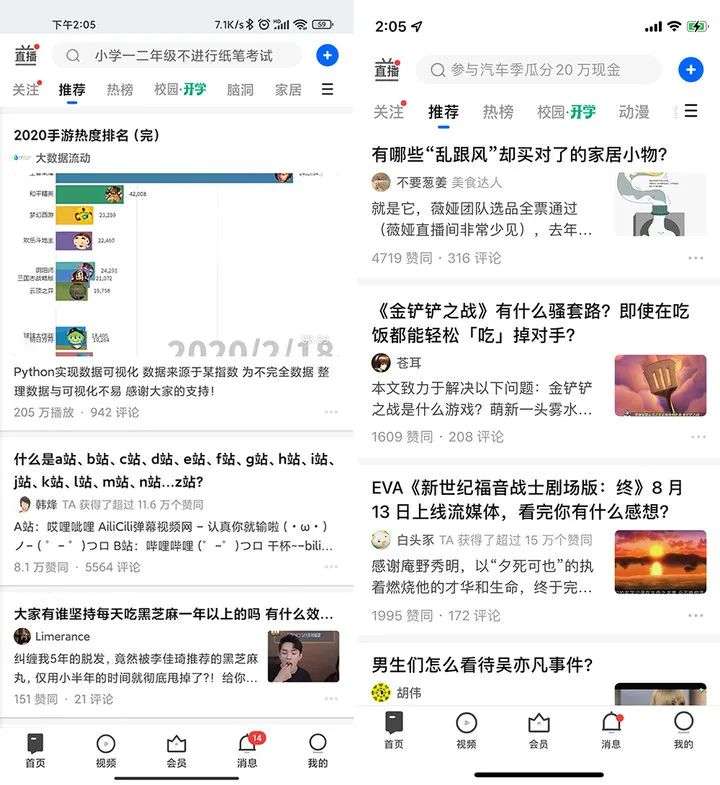Open the 乱跟风家居小物 question
The height and width of the screenshot is (785, 720).
pyautogui.click(x=519, y=154)
